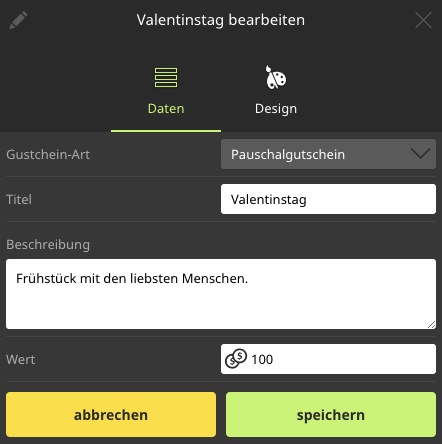Cancel with the abbrechen button
Viewport: 442px width, 444px height.
tap(111, 415)
